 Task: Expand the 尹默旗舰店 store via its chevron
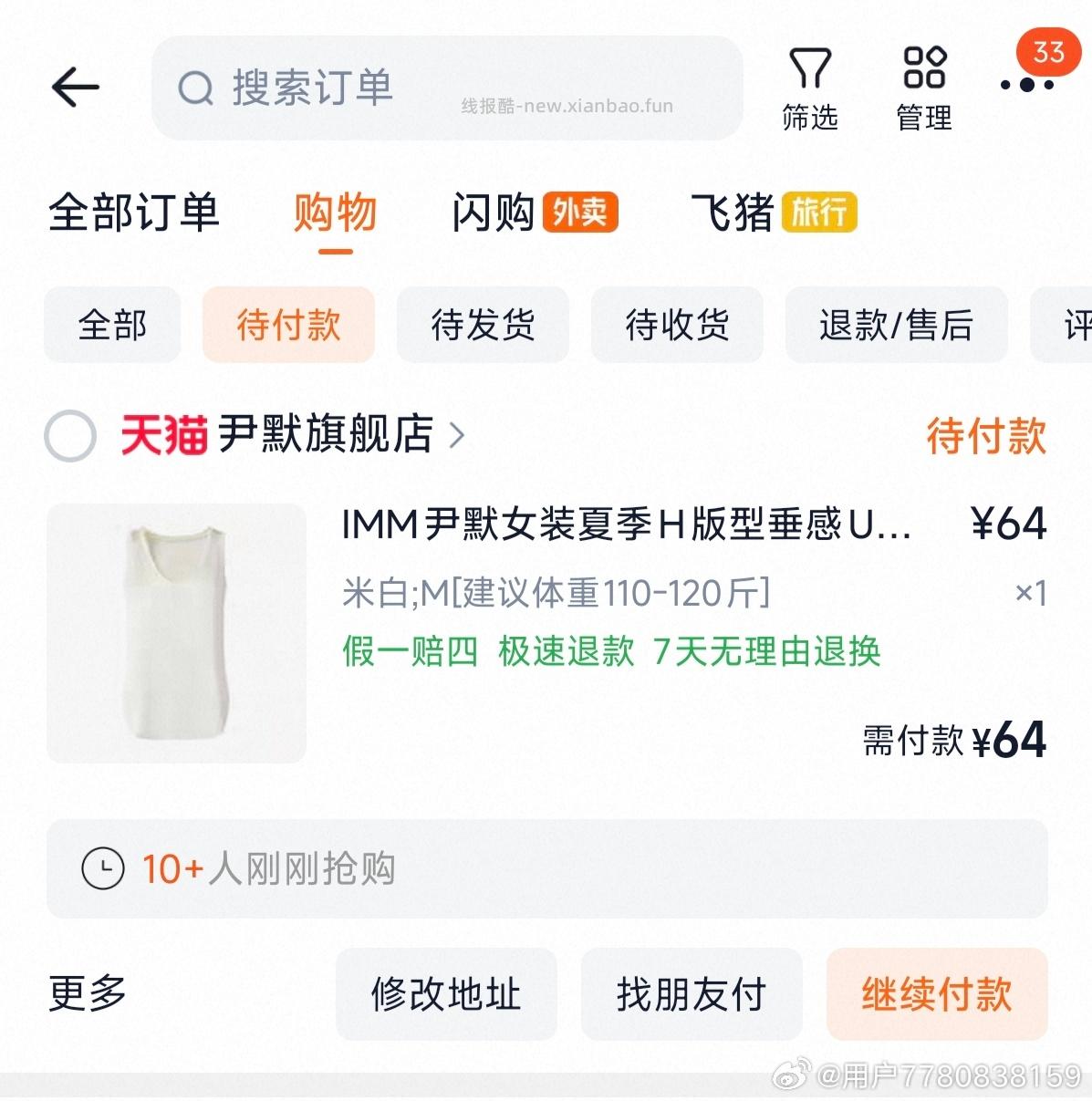coord(459,437)
